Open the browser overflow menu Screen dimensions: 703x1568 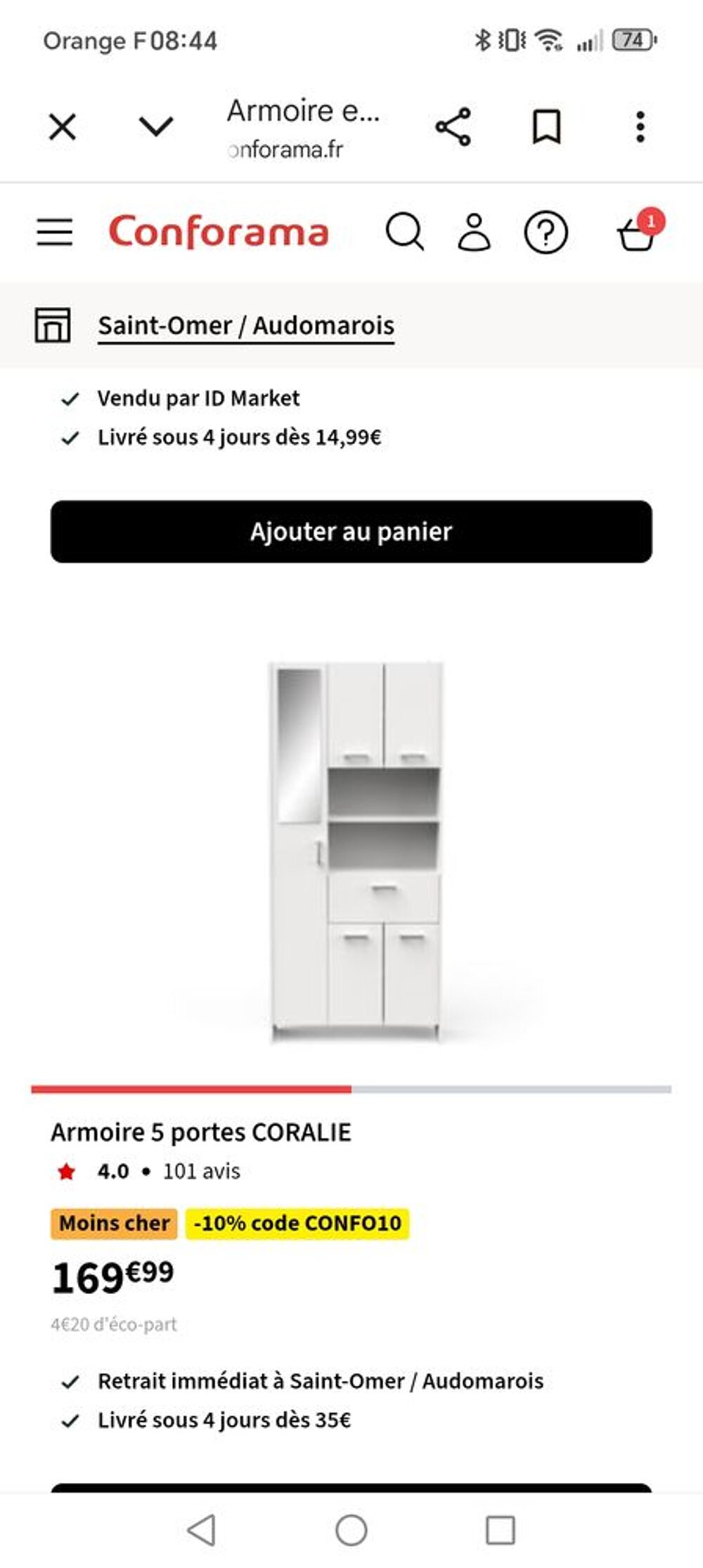pyautogui.click(x=640, y=127)
